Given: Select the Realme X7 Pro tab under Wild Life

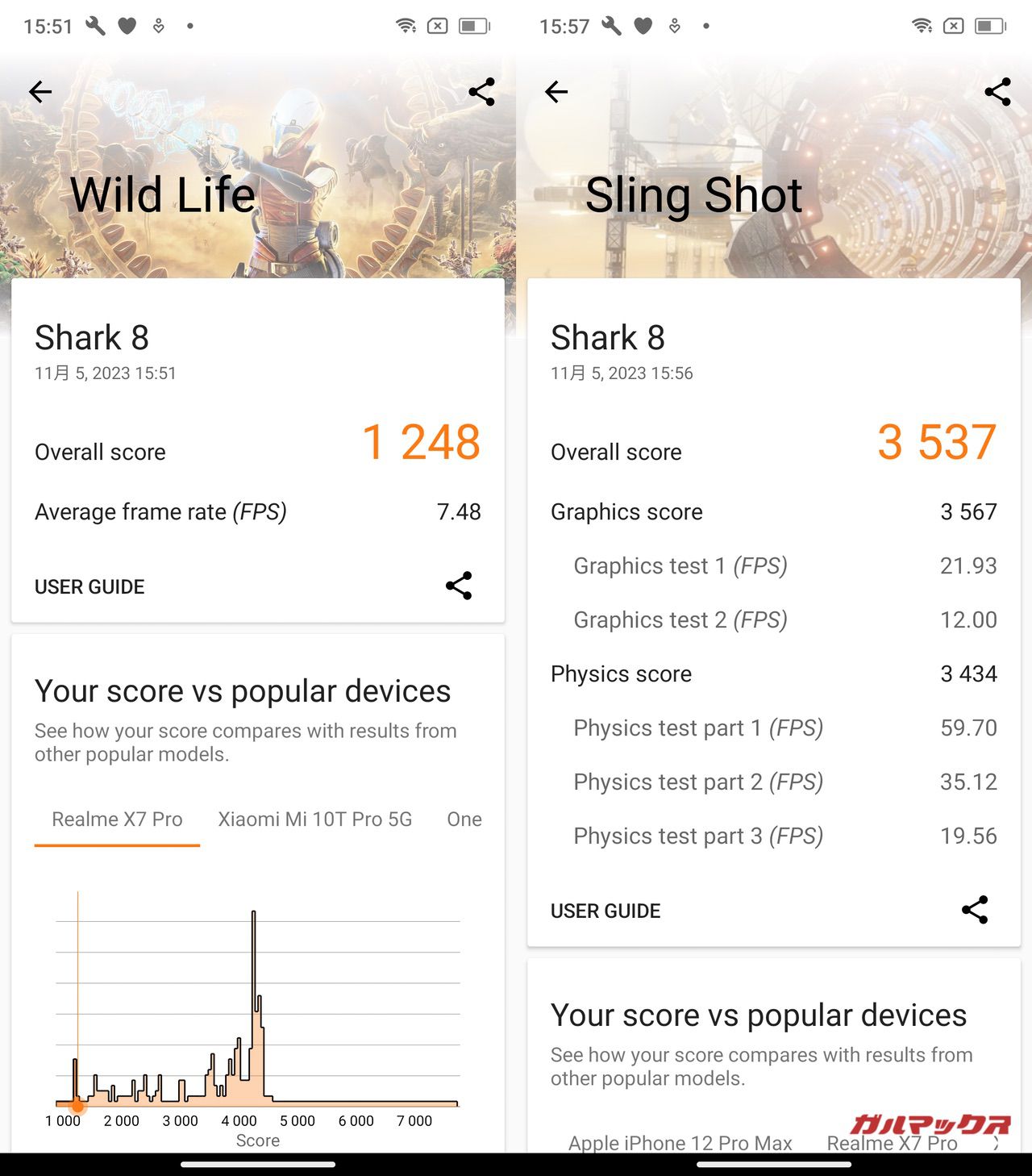Looking at the screenshot, I should [x=117, y=819].
